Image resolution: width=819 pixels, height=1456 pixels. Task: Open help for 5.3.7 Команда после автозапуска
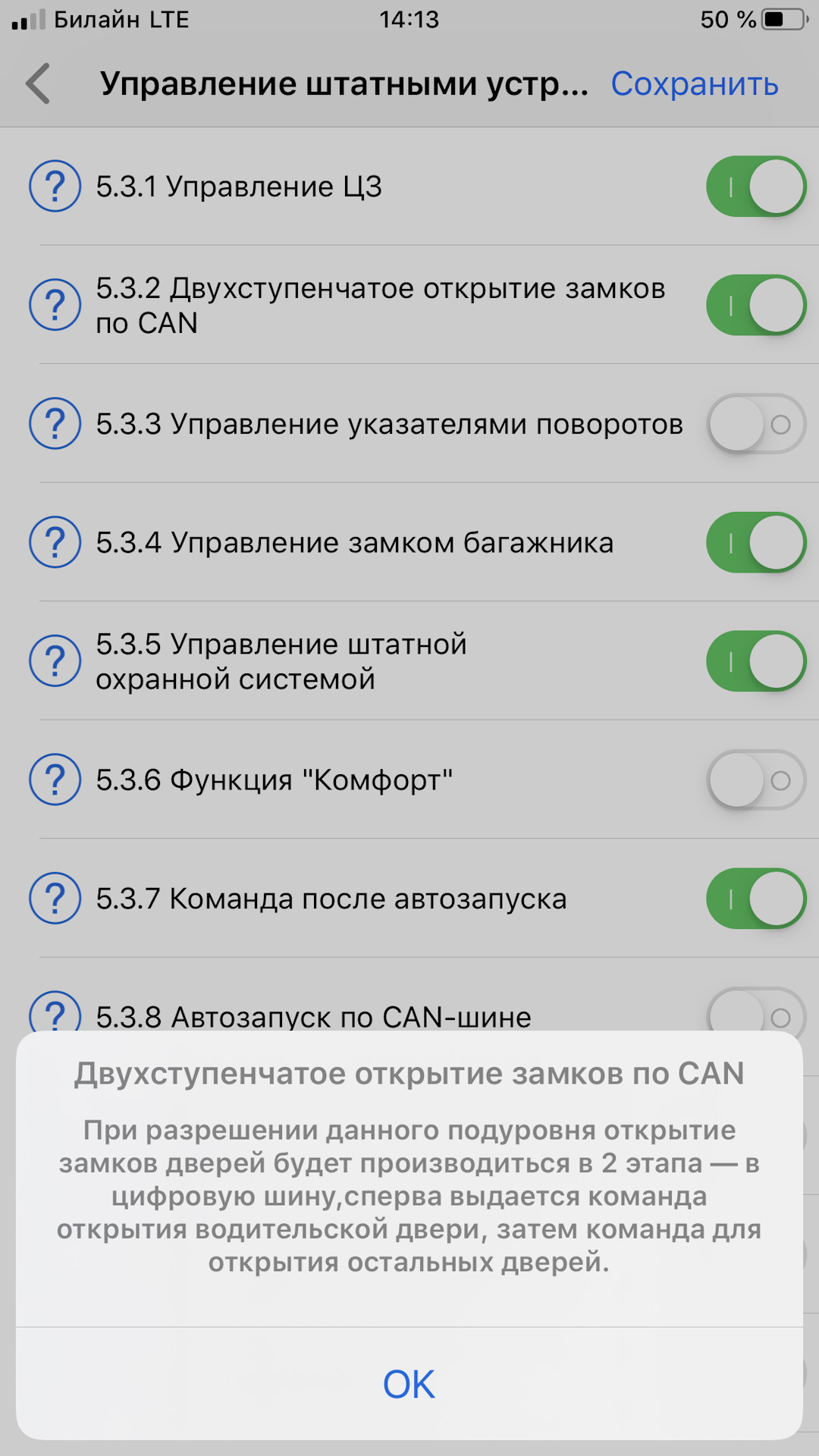click(55, 899)
